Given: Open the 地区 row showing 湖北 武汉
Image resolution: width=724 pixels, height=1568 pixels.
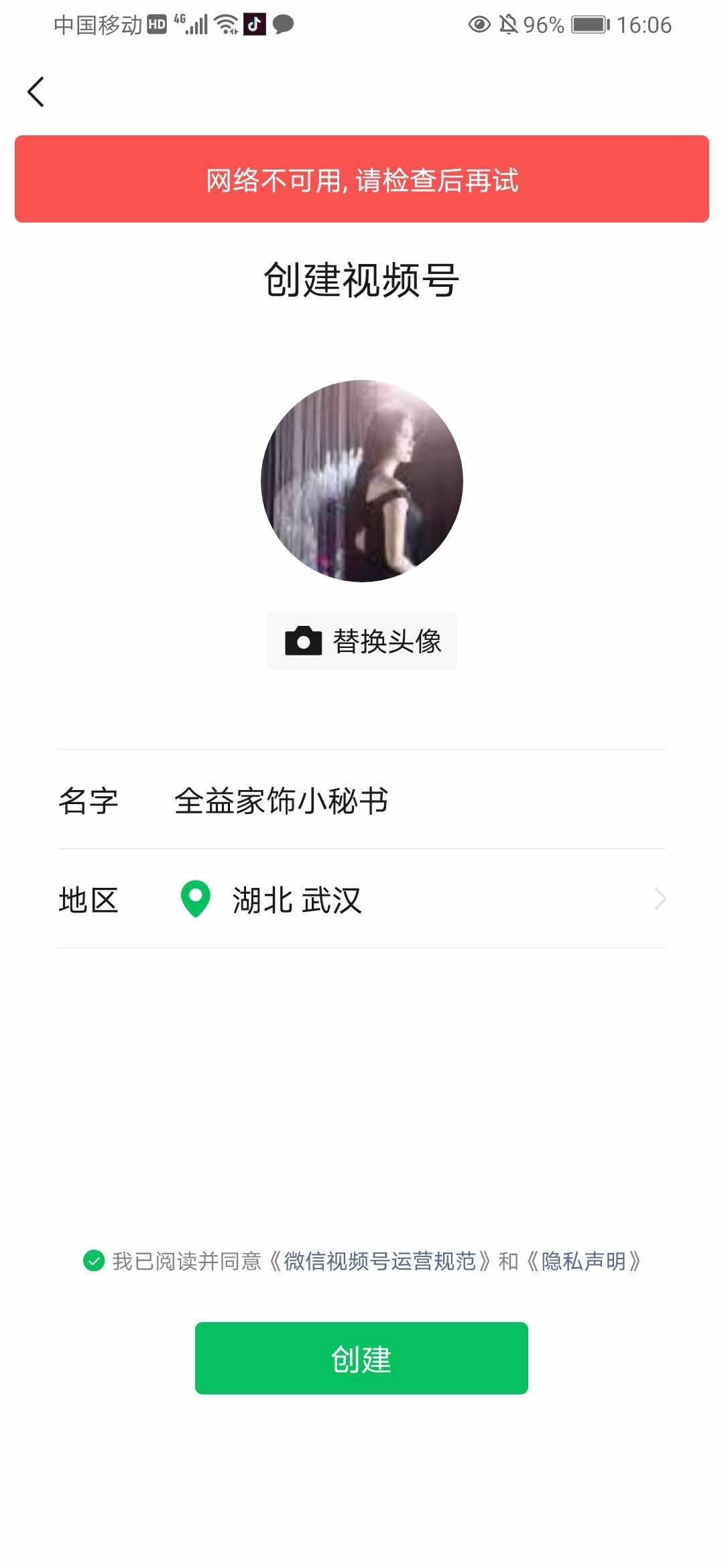Looking at the screenshot, I should 362,899.
